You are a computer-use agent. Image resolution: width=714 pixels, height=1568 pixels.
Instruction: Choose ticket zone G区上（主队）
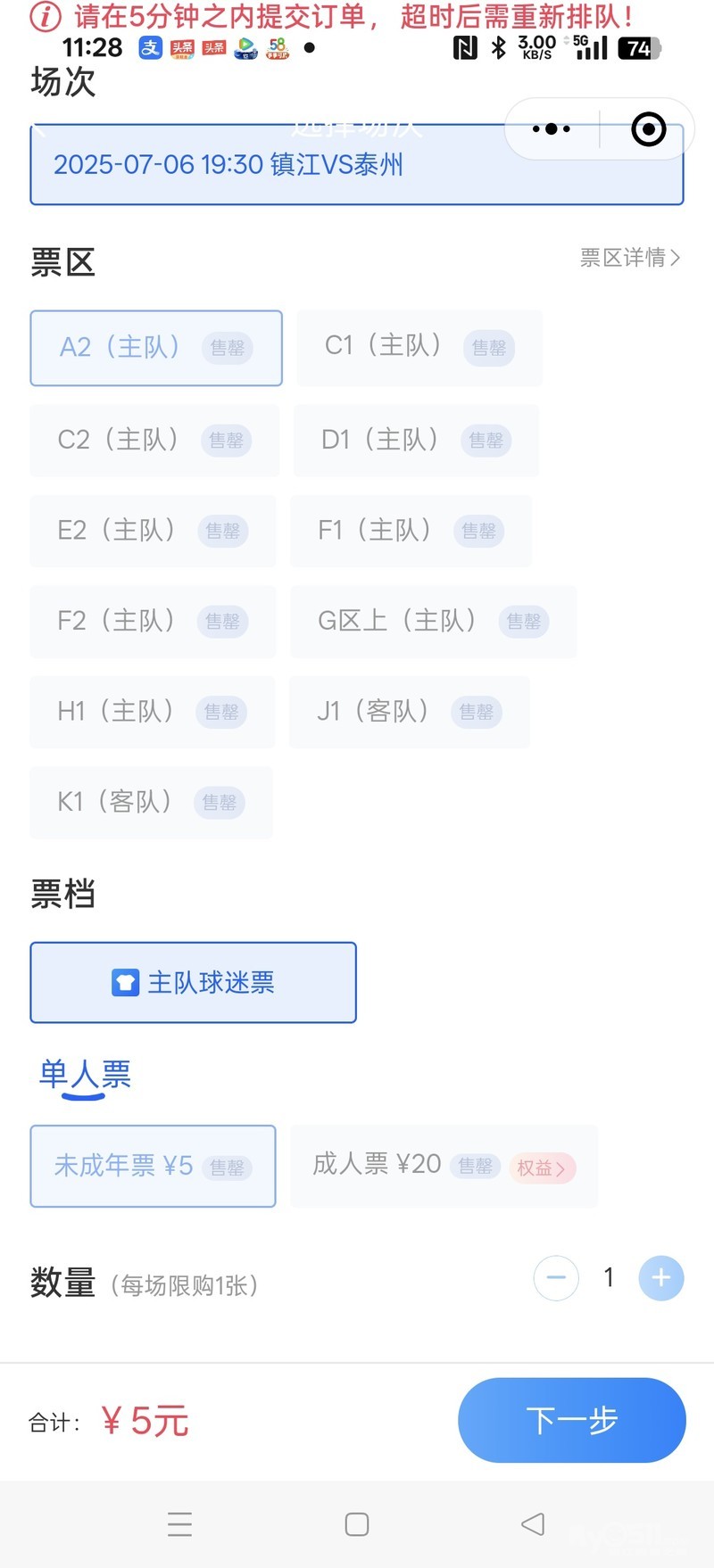point(433,621)
